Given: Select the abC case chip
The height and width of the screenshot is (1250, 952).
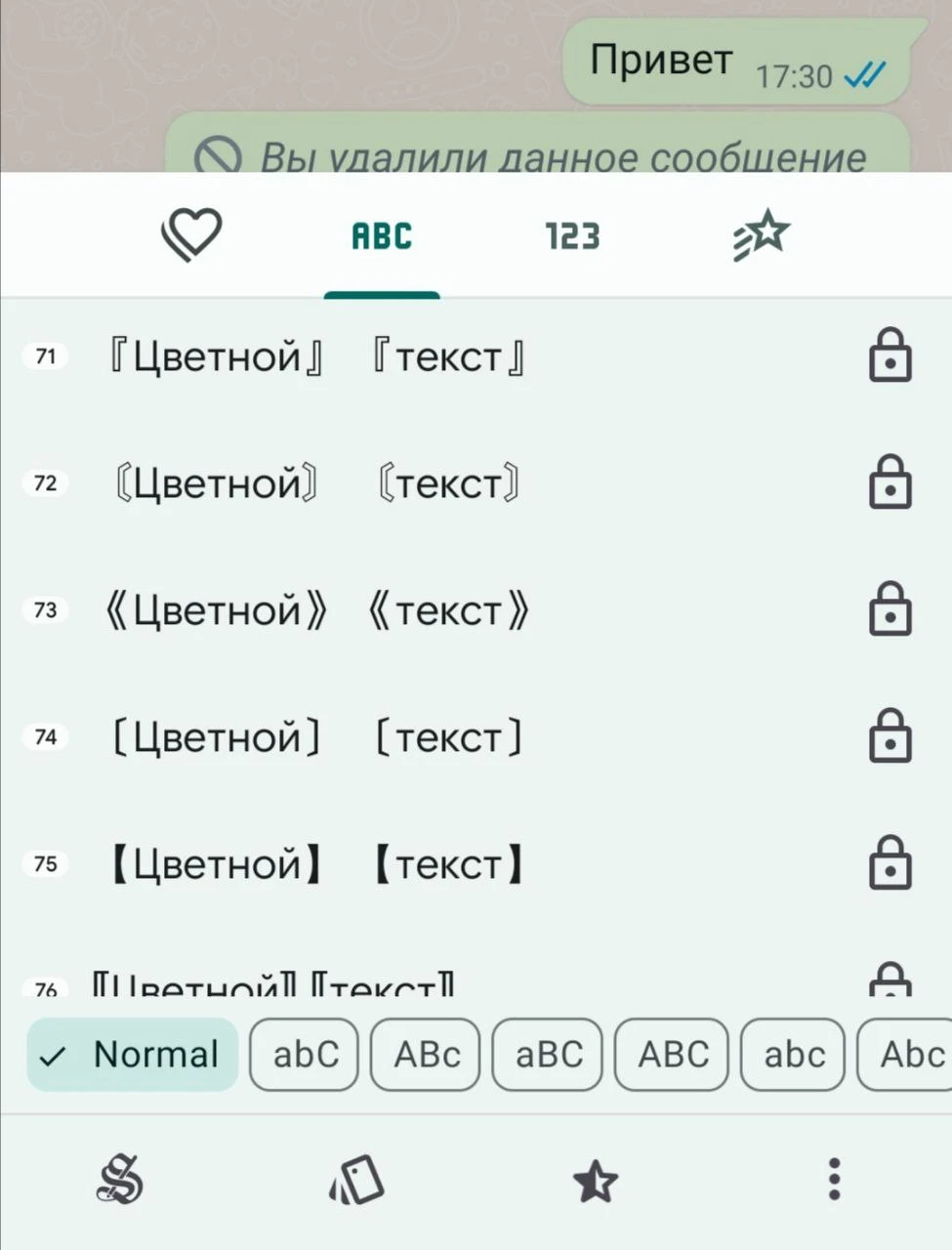Looking at the screenshot, I should click(x=305, y=1055).
